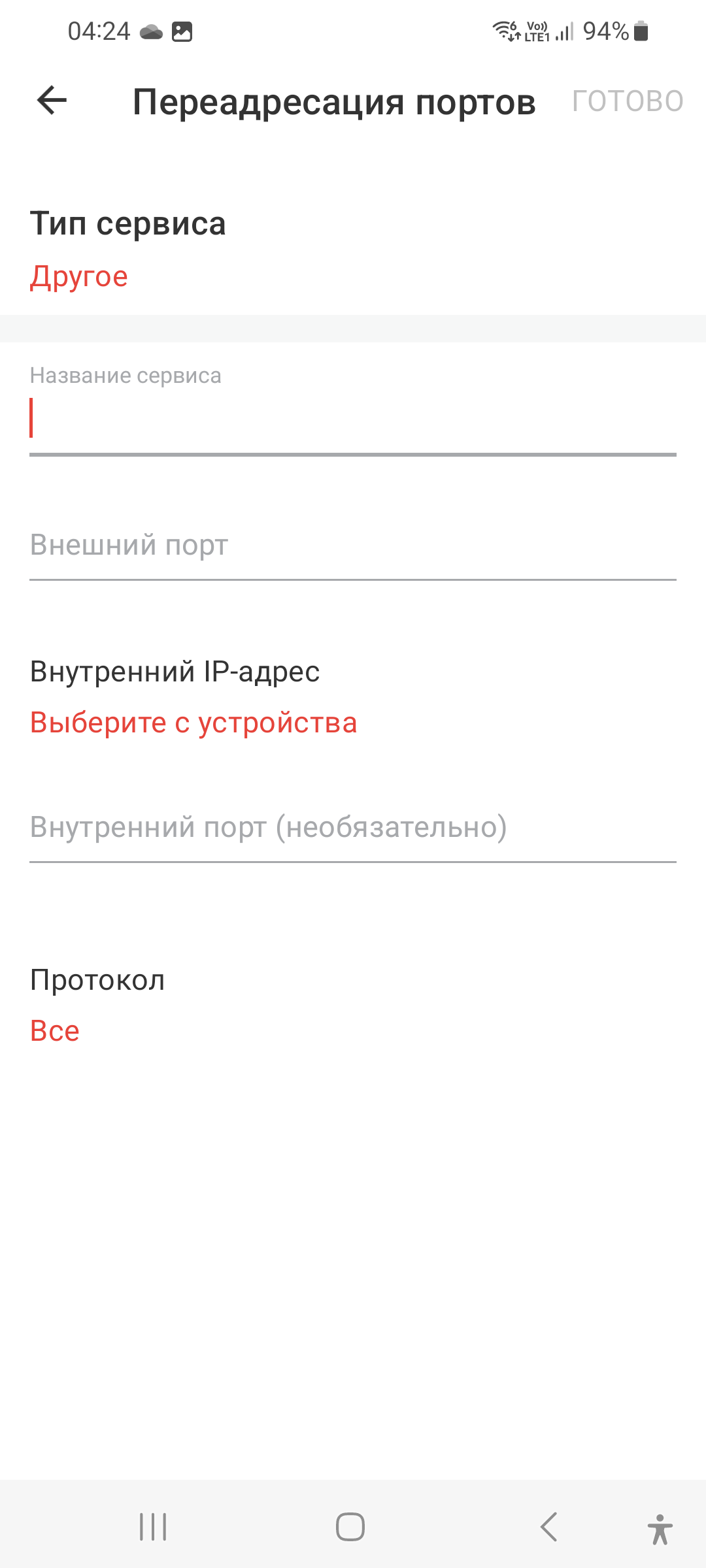Go back using the top-left arrow
This screenshot has height=1568, width=706.
(x=52, y=101)
